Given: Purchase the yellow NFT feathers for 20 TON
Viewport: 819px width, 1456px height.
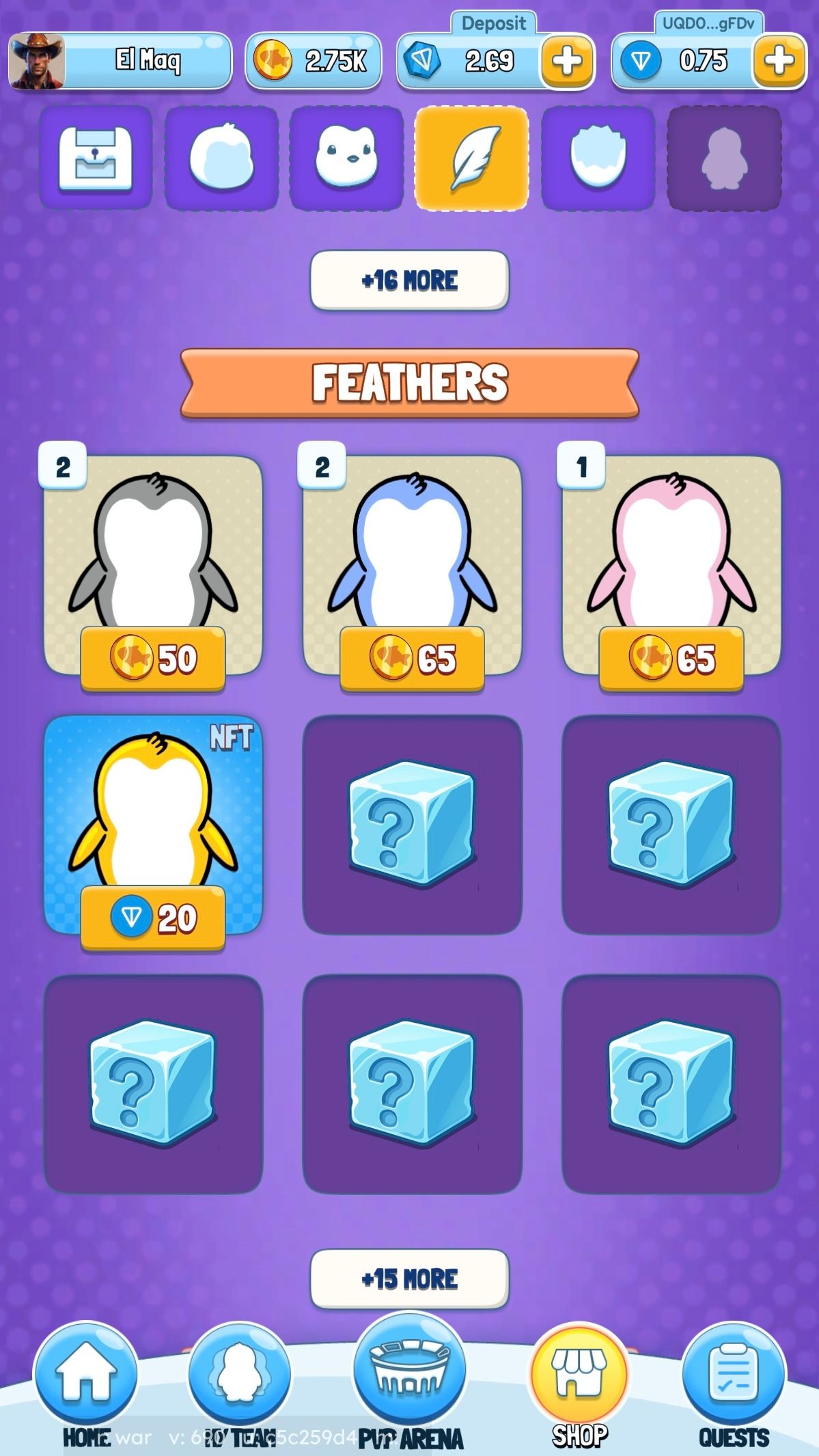Looking at the screenshot, I should (x=153, y=918).
